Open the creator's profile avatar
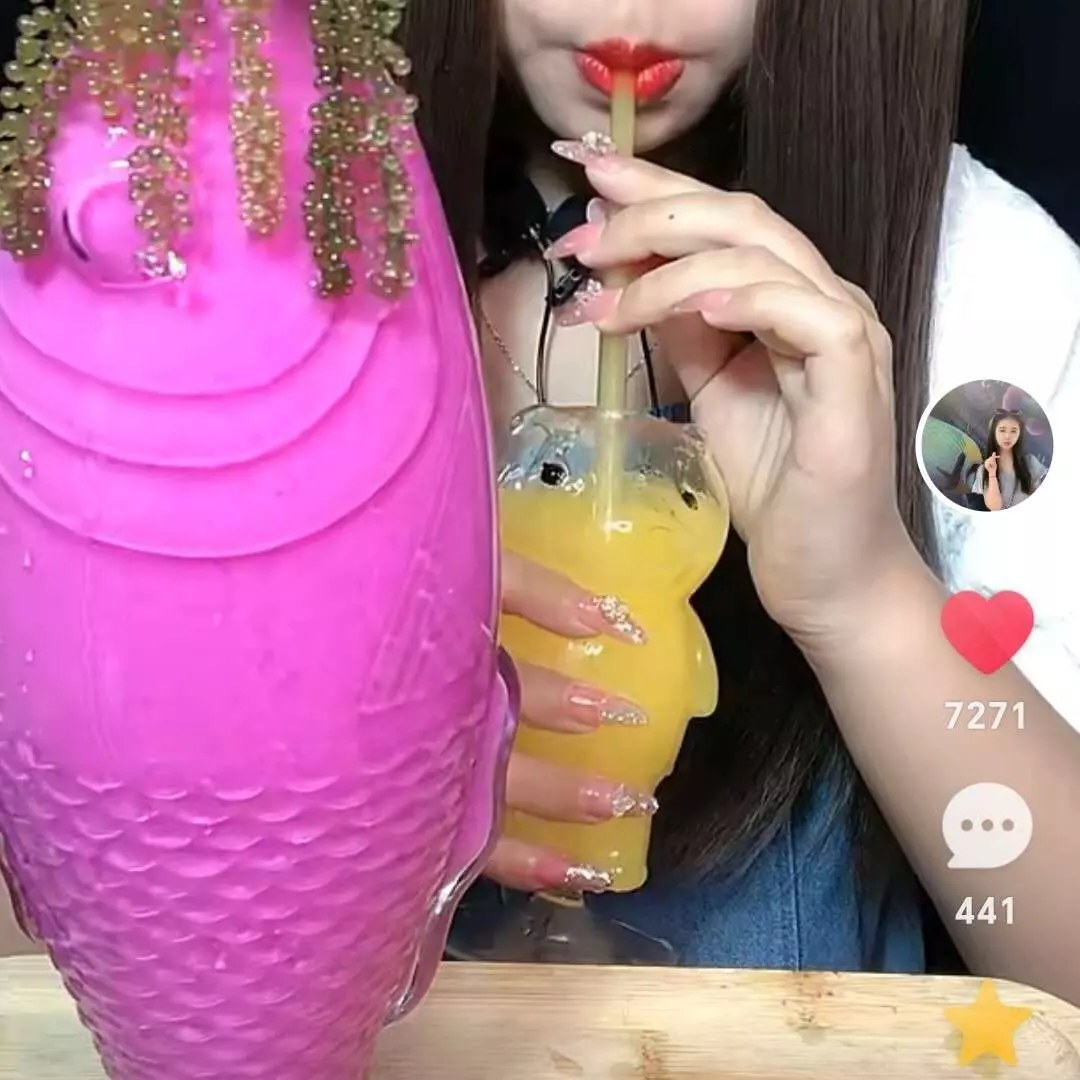This screenshot has height=1080, width=1080. click(984, 446)
